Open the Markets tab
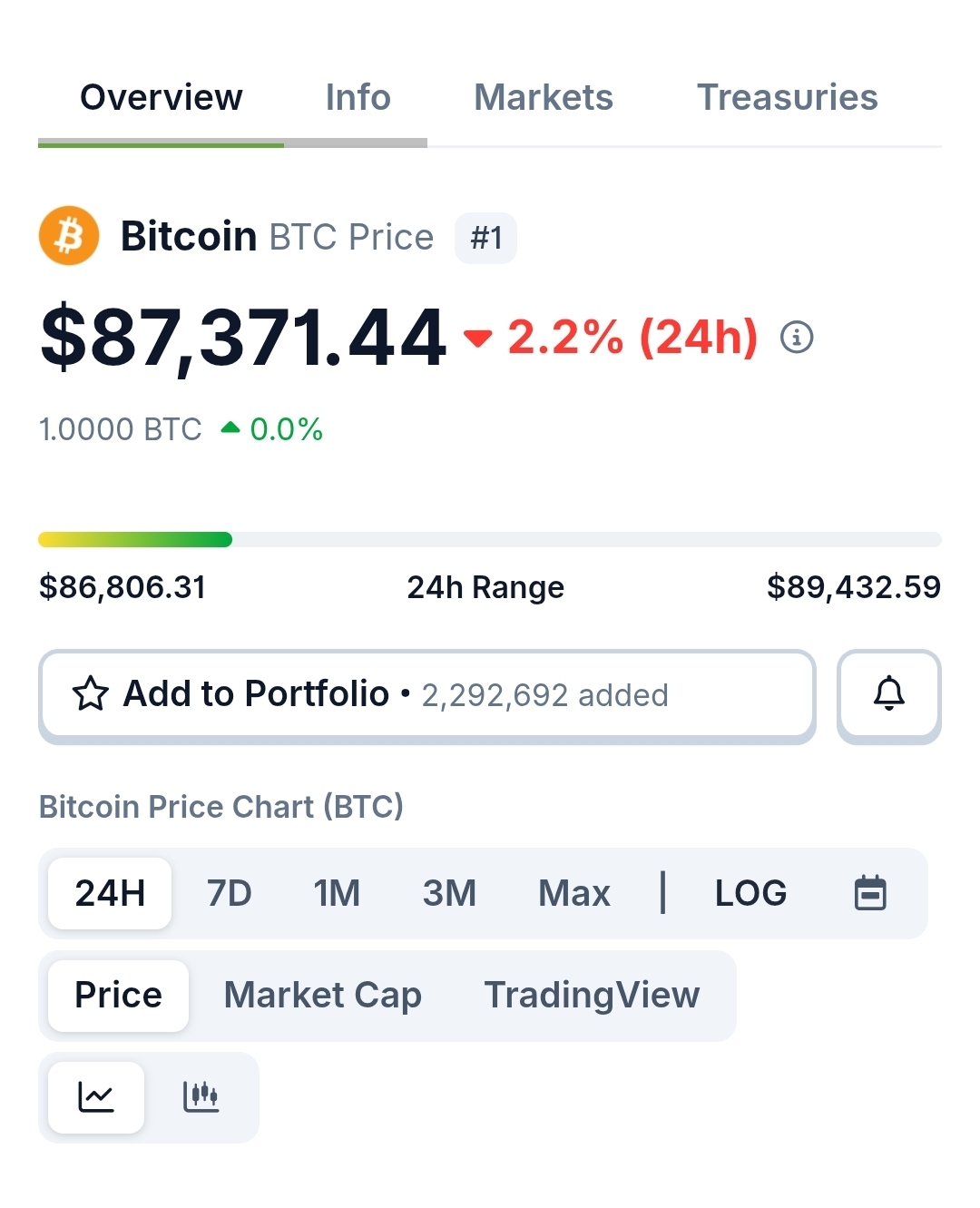Viewport: 980px width, 1208px height. [543, 98]
